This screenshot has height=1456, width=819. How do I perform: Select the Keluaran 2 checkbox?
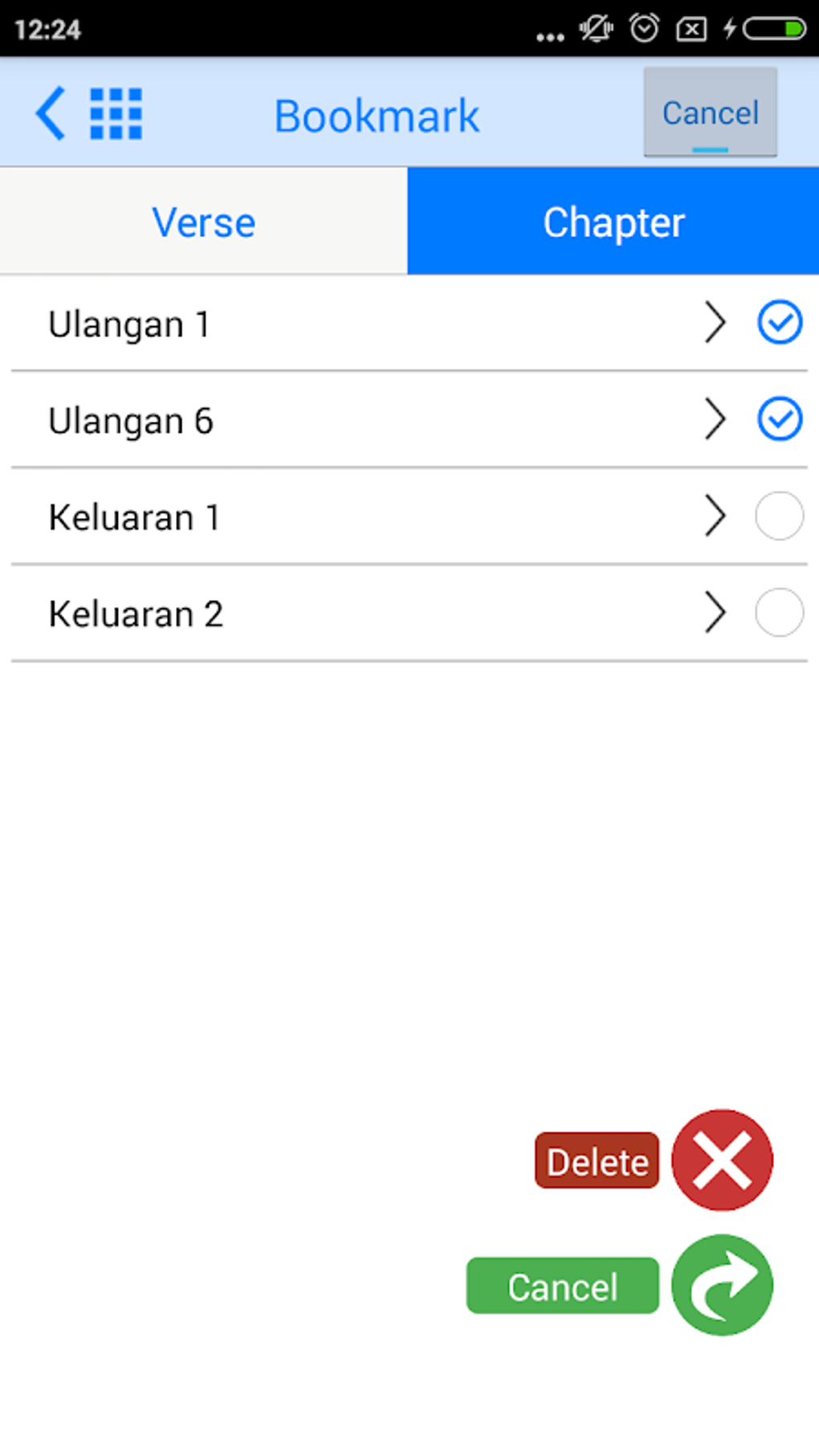point(779,613)
